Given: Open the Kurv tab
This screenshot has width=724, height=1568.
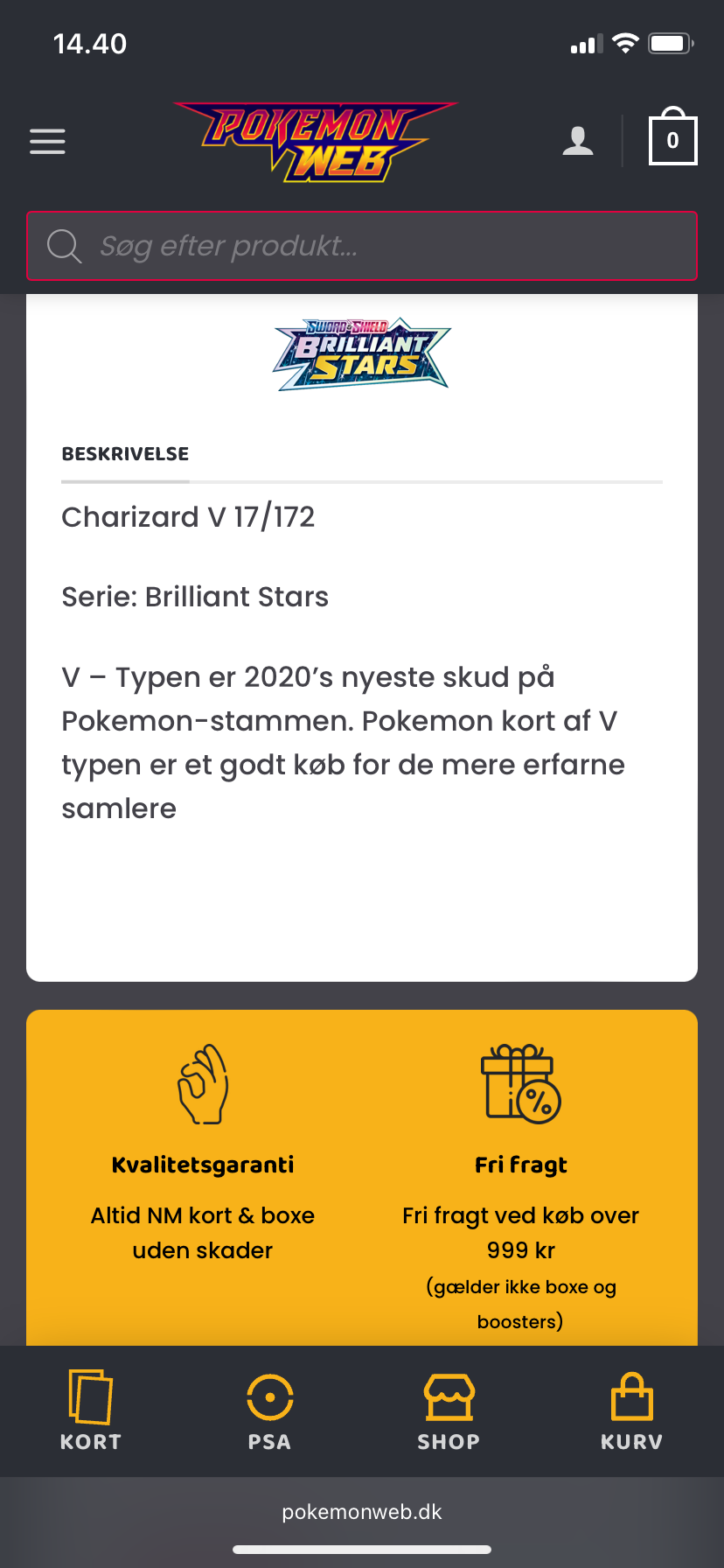Looking at the screenshot, I should tap(631, 1410).
